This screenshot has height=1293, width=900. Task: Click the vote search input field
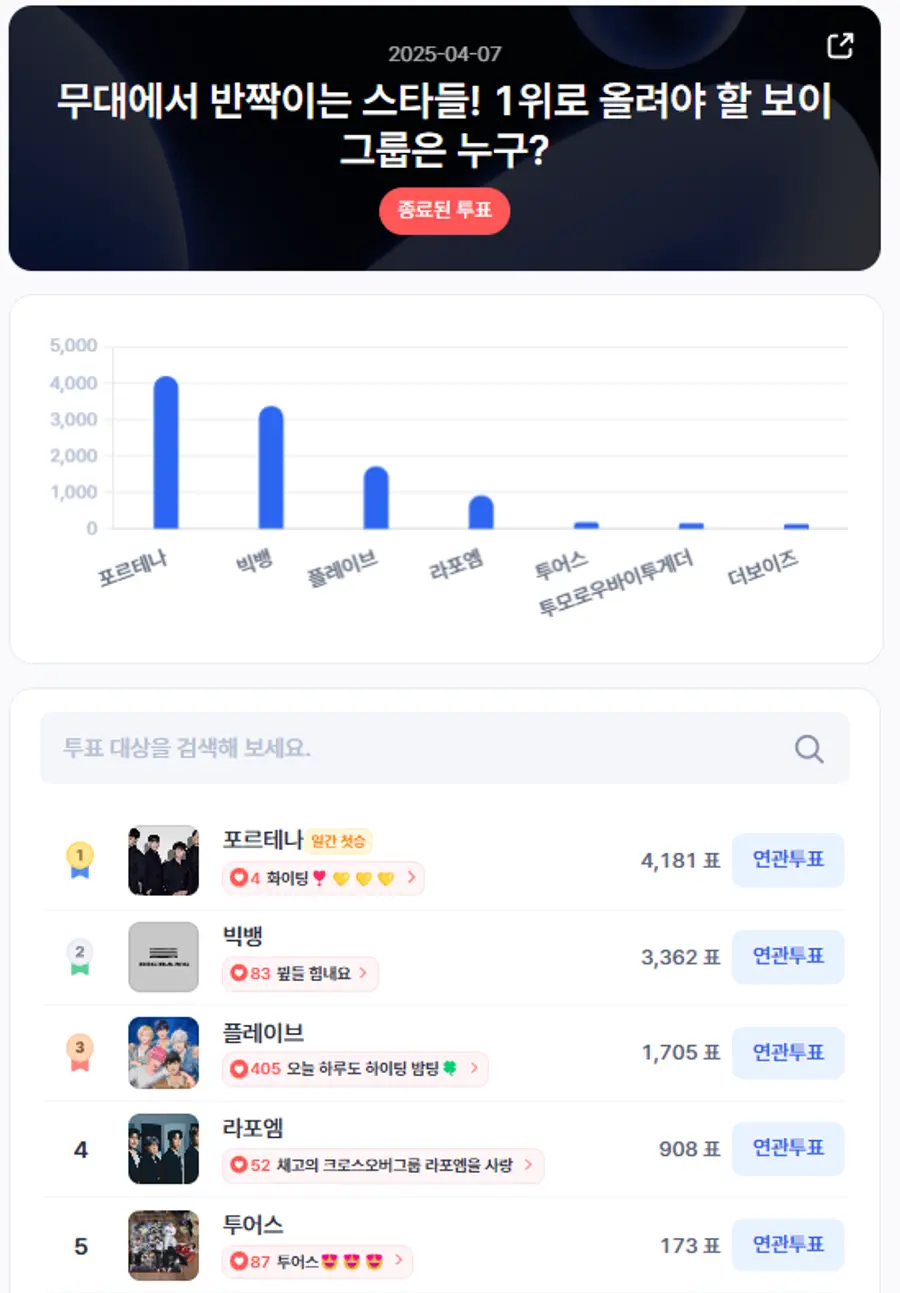coord(400,748)
